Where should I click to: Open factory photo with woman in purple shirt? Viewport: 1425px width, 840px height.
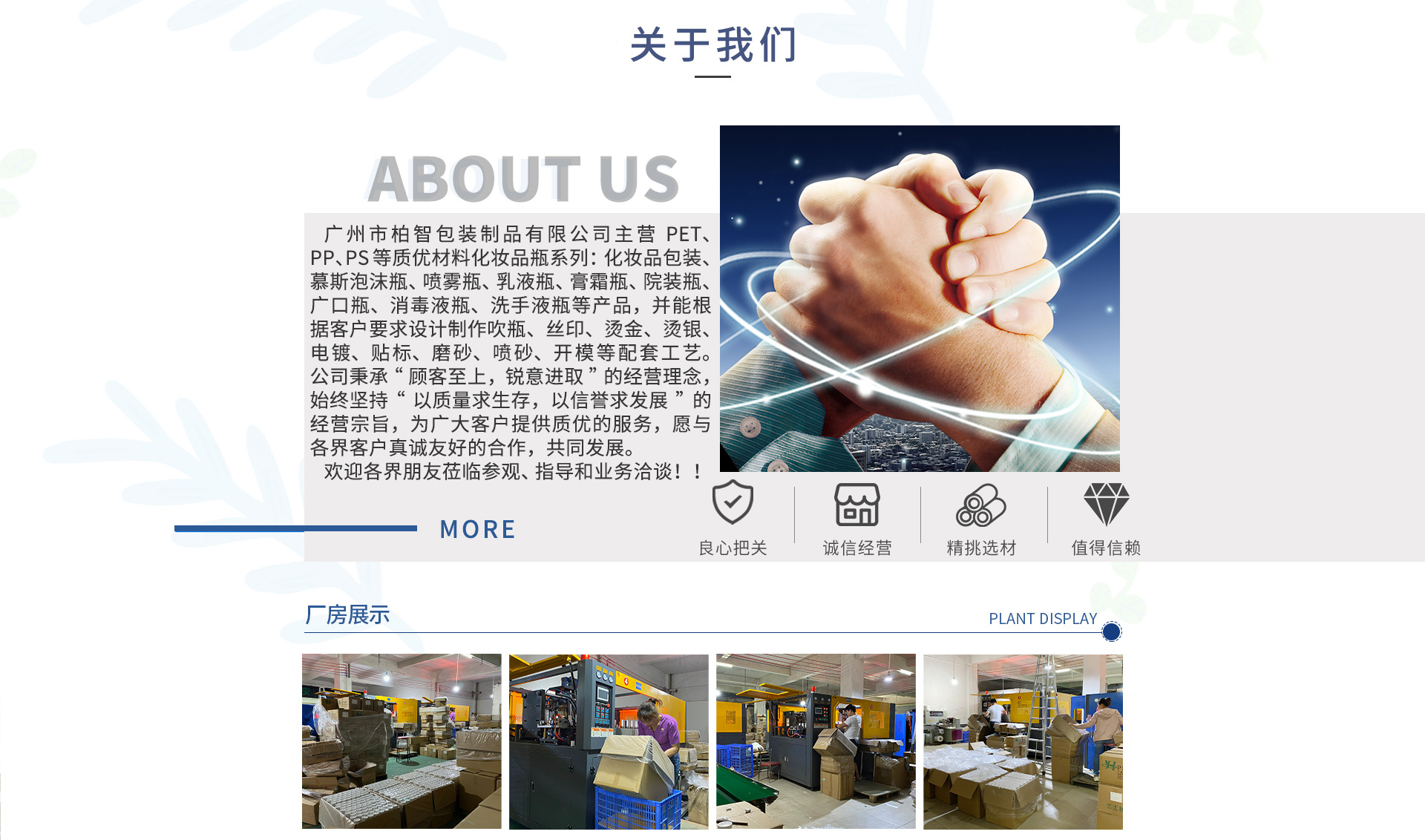pos(609,741)
